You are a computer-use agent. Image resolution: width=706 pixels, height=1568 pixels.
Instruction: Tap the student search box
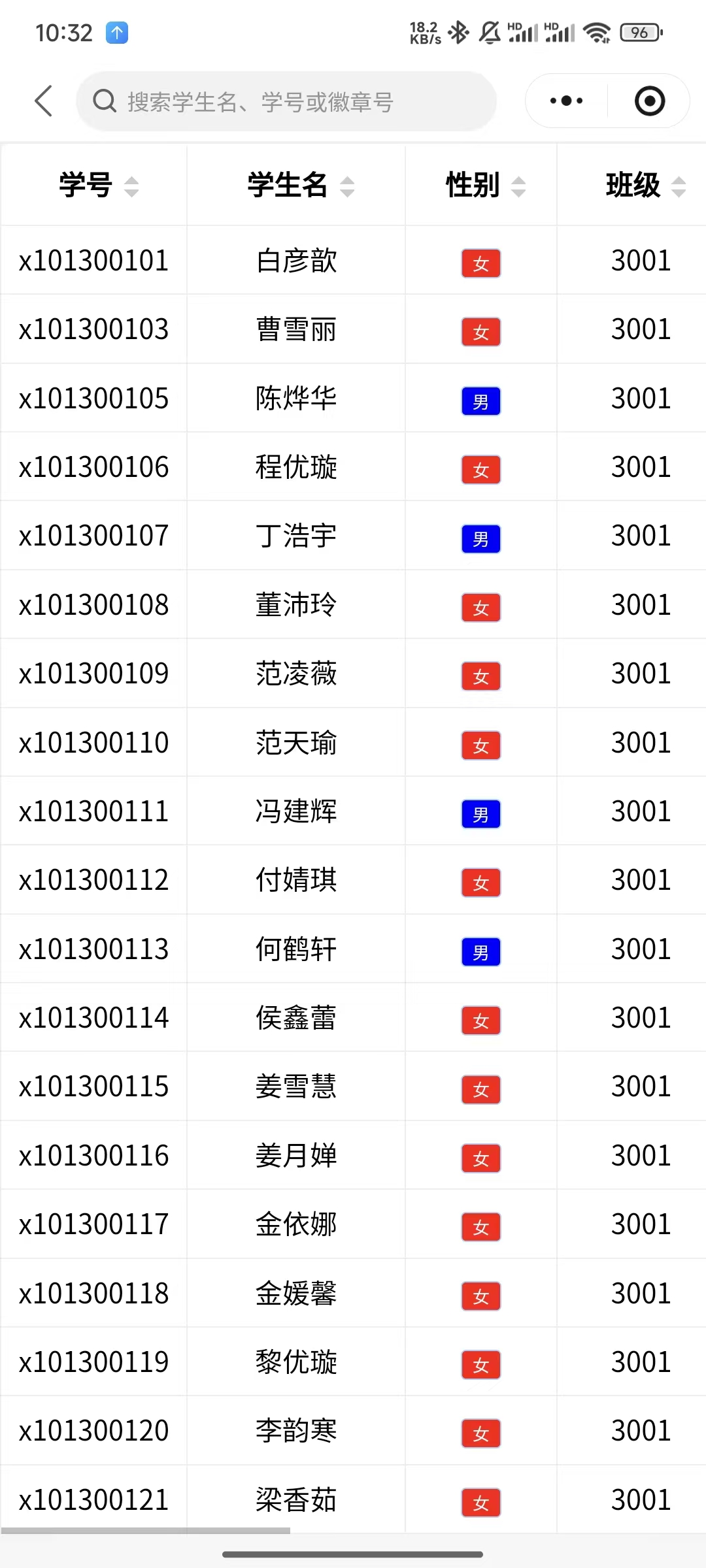[288, 102]
